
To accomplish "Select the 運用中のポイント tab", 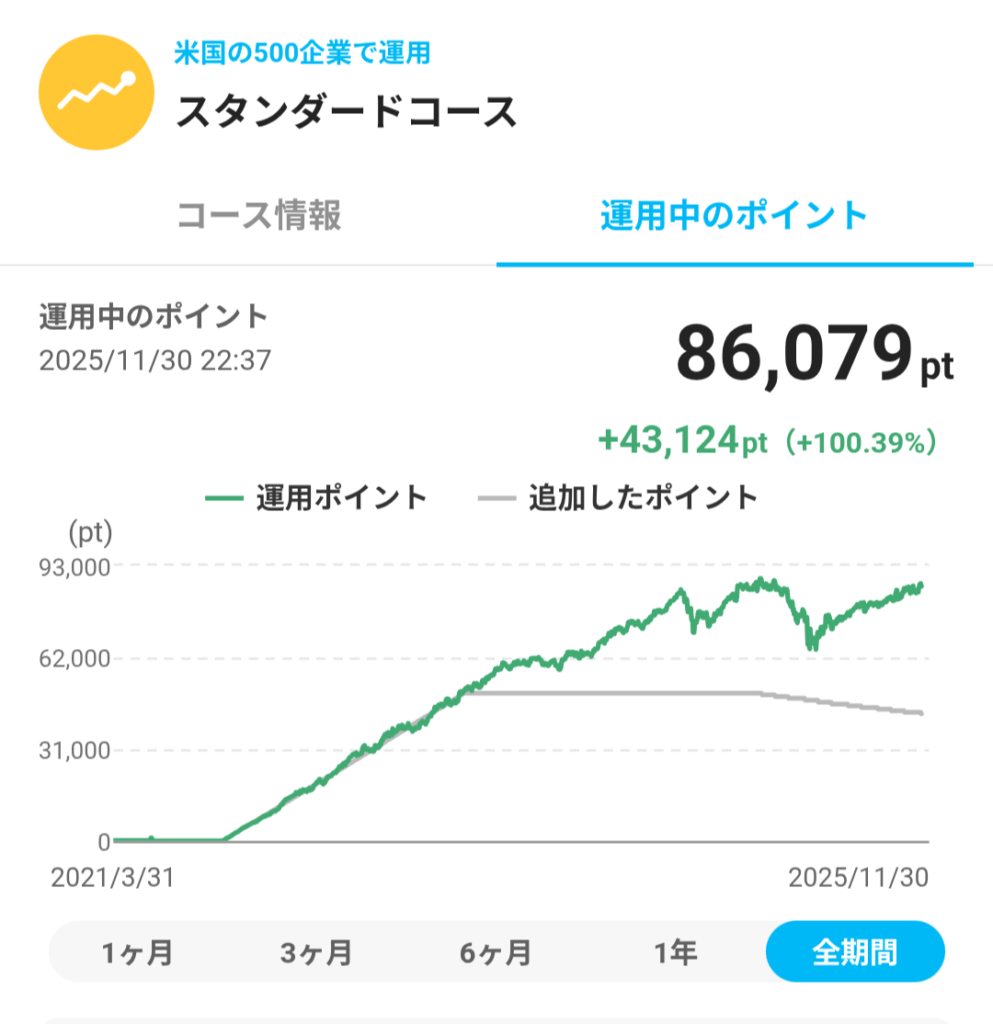I will click(x=734, y=215).
